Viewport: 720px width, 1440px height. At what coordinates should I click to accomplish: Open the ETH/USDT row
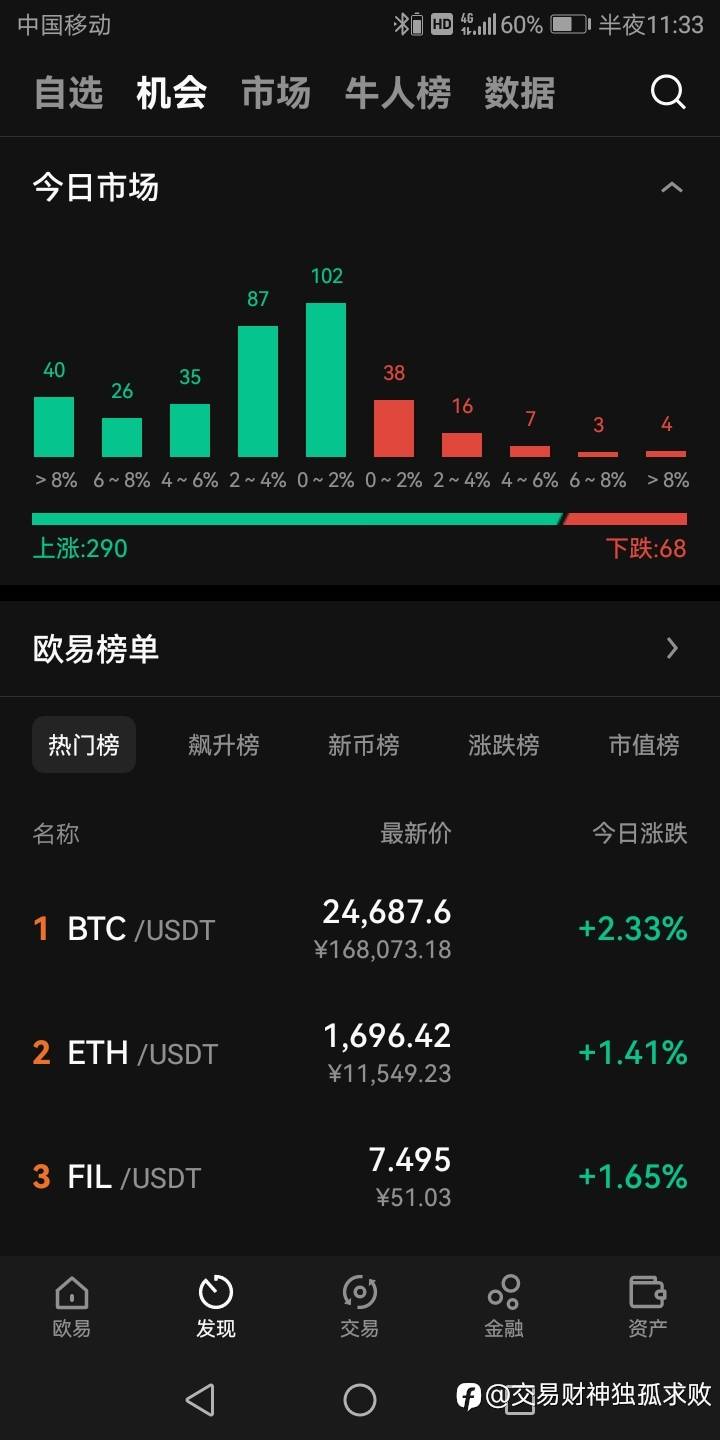tap(360, 1053)
